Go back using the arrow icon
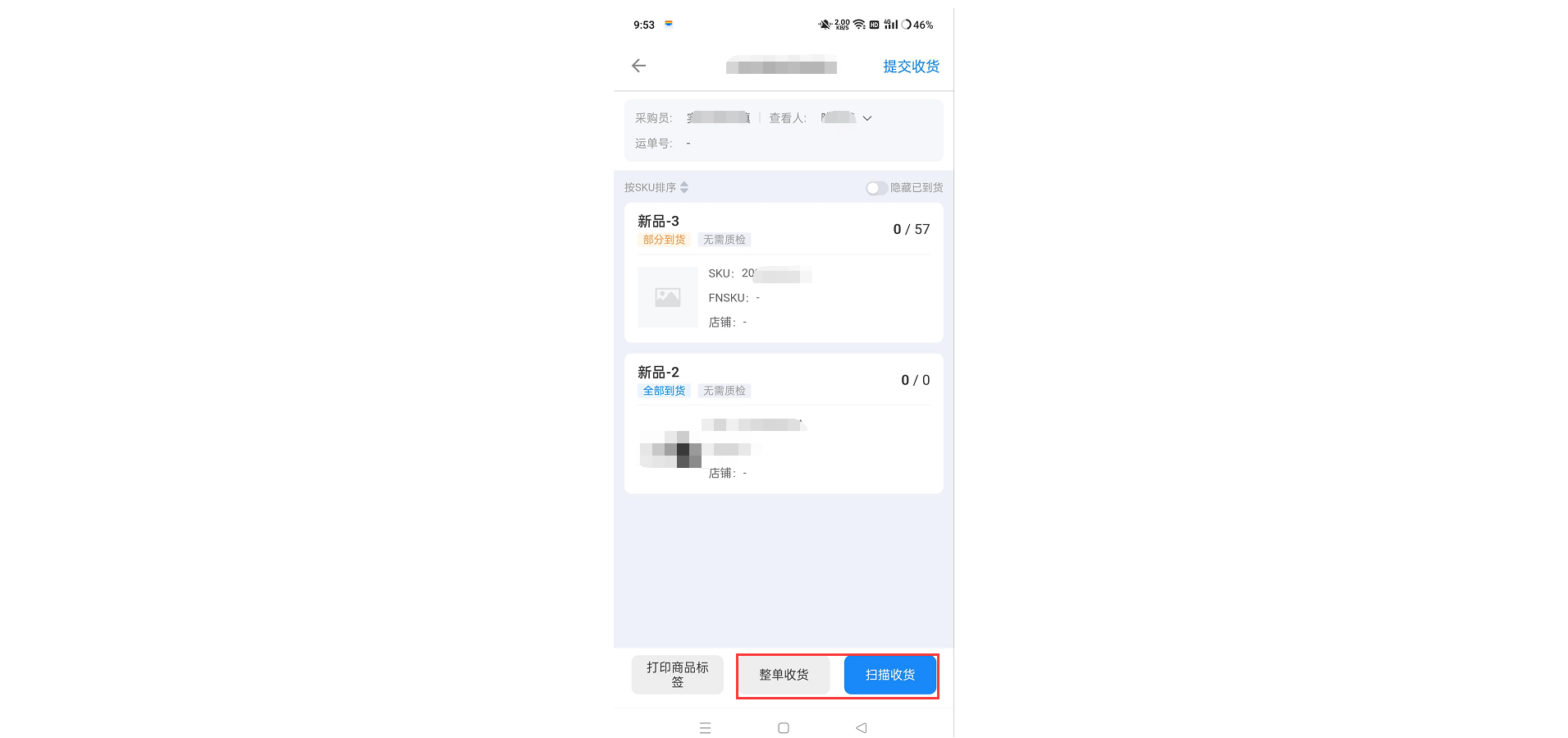Screen dimensions: 1568x738 tap(639, 66)
